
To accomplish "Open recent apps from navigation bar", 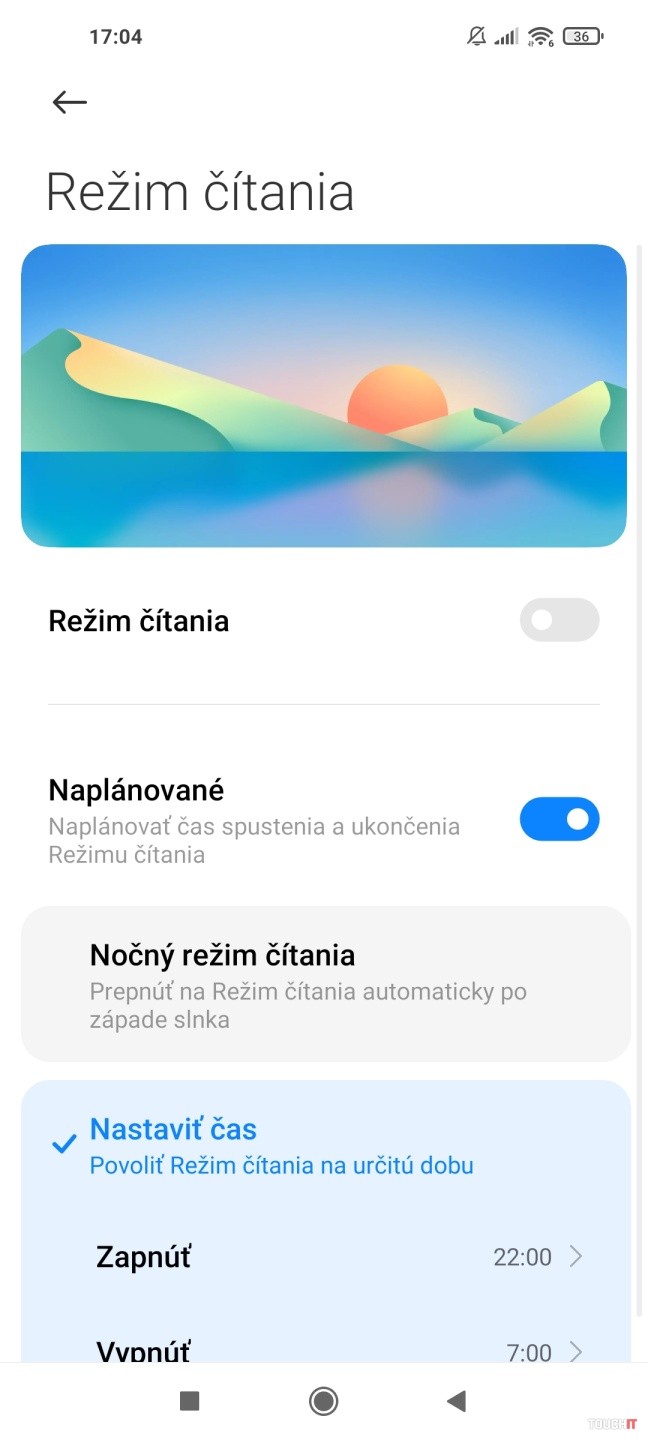I will tap(190, 1401).
